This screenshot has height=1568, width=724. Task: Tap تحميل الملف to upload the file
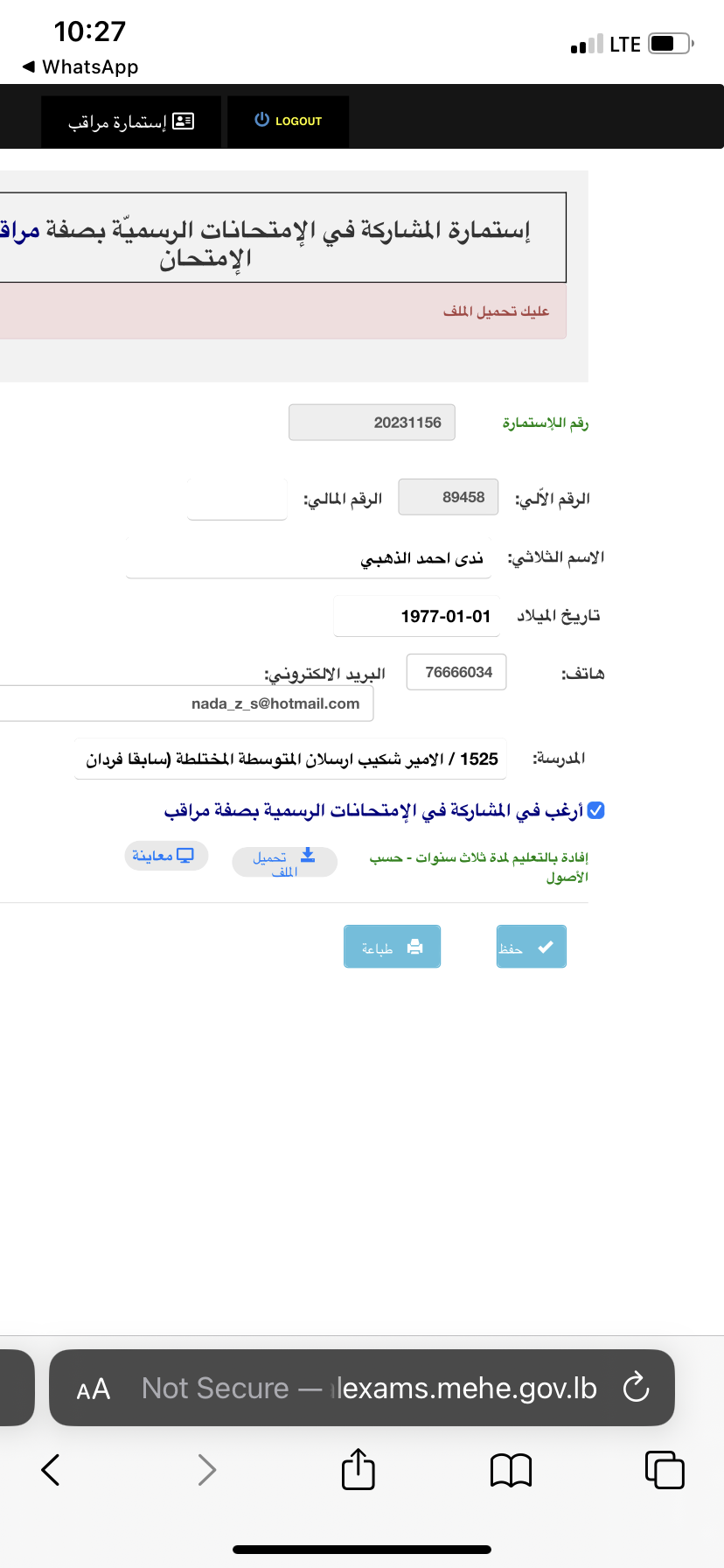click(284, 862)
